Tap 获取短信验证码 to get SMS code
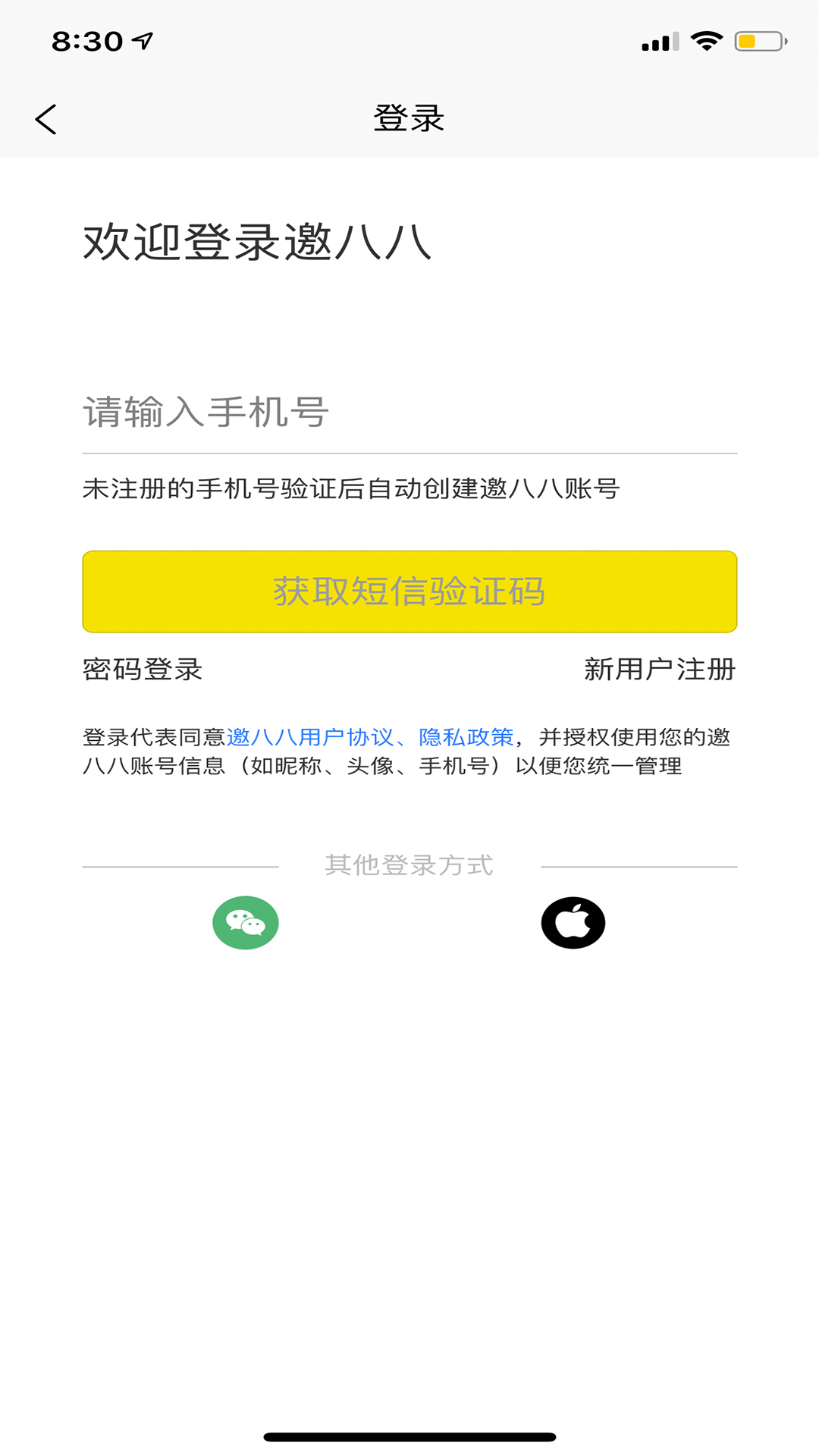 409,591
